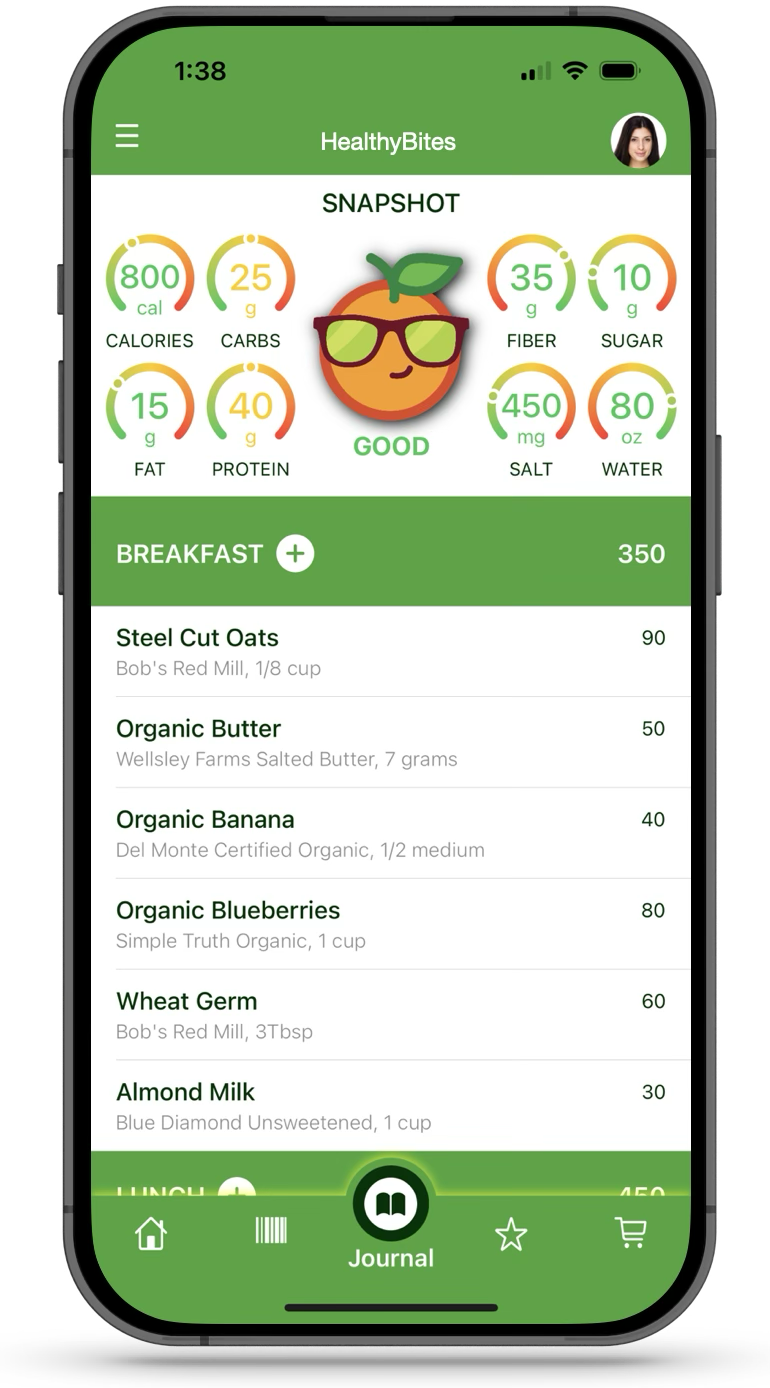Open the shopping cart tab
Viewport: 770px width, 1388px height.
pyautogui.click(x=630, y=1232)
